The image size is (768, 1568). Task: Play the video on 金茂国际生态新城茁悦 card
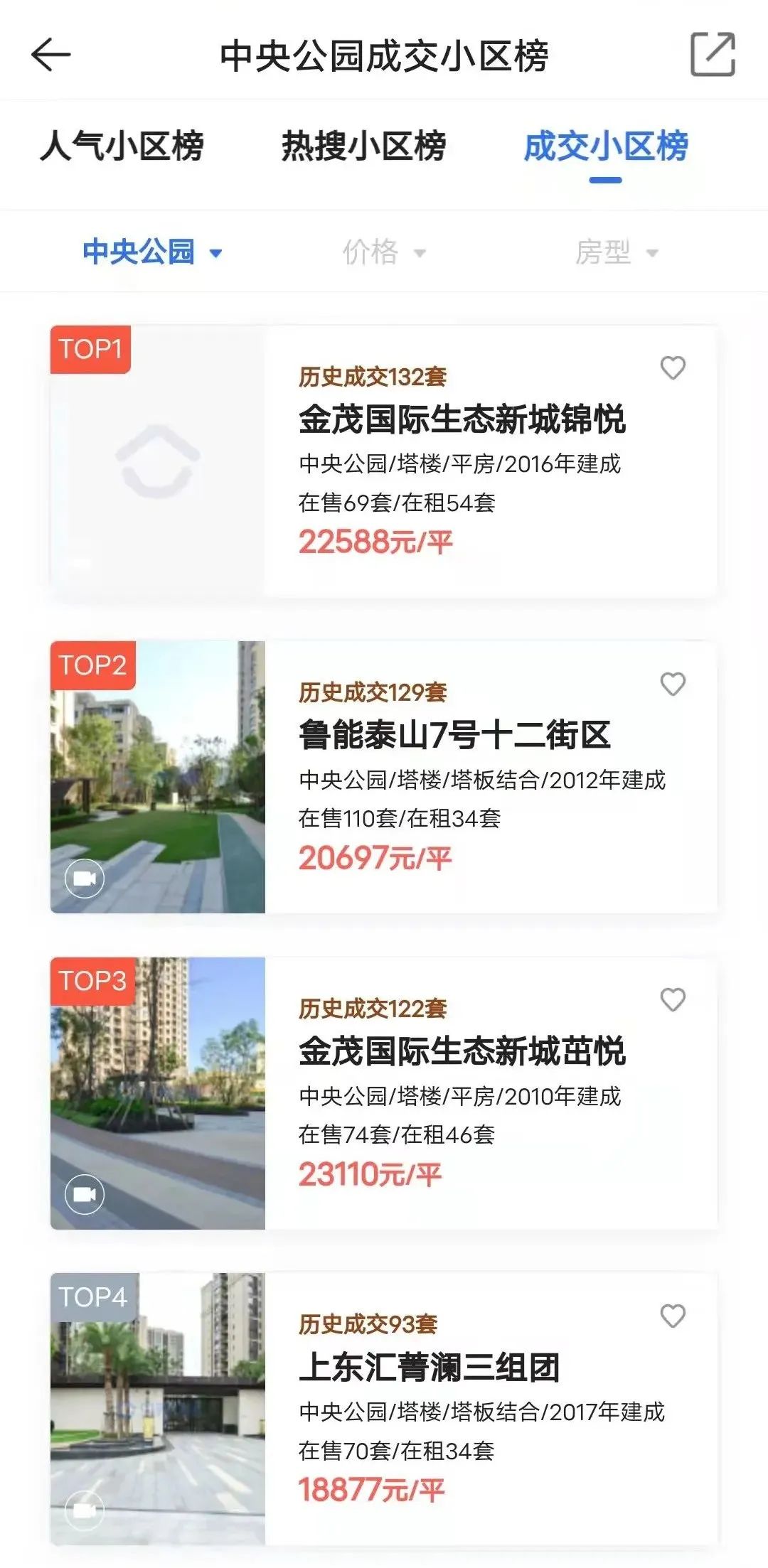[x=85, y=1196]
